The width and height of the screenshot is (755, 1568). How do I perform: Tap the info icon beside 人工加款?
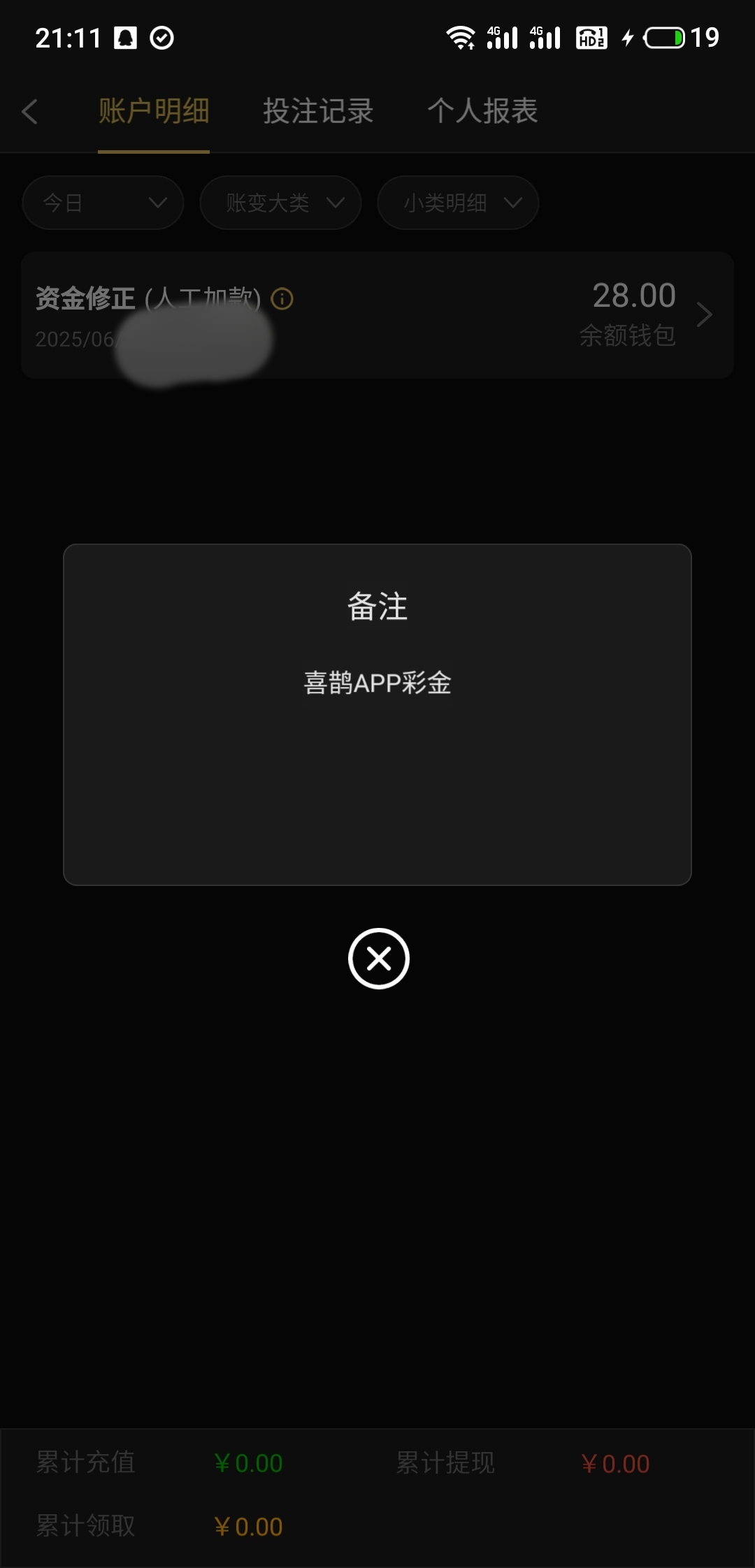(282, 299)
